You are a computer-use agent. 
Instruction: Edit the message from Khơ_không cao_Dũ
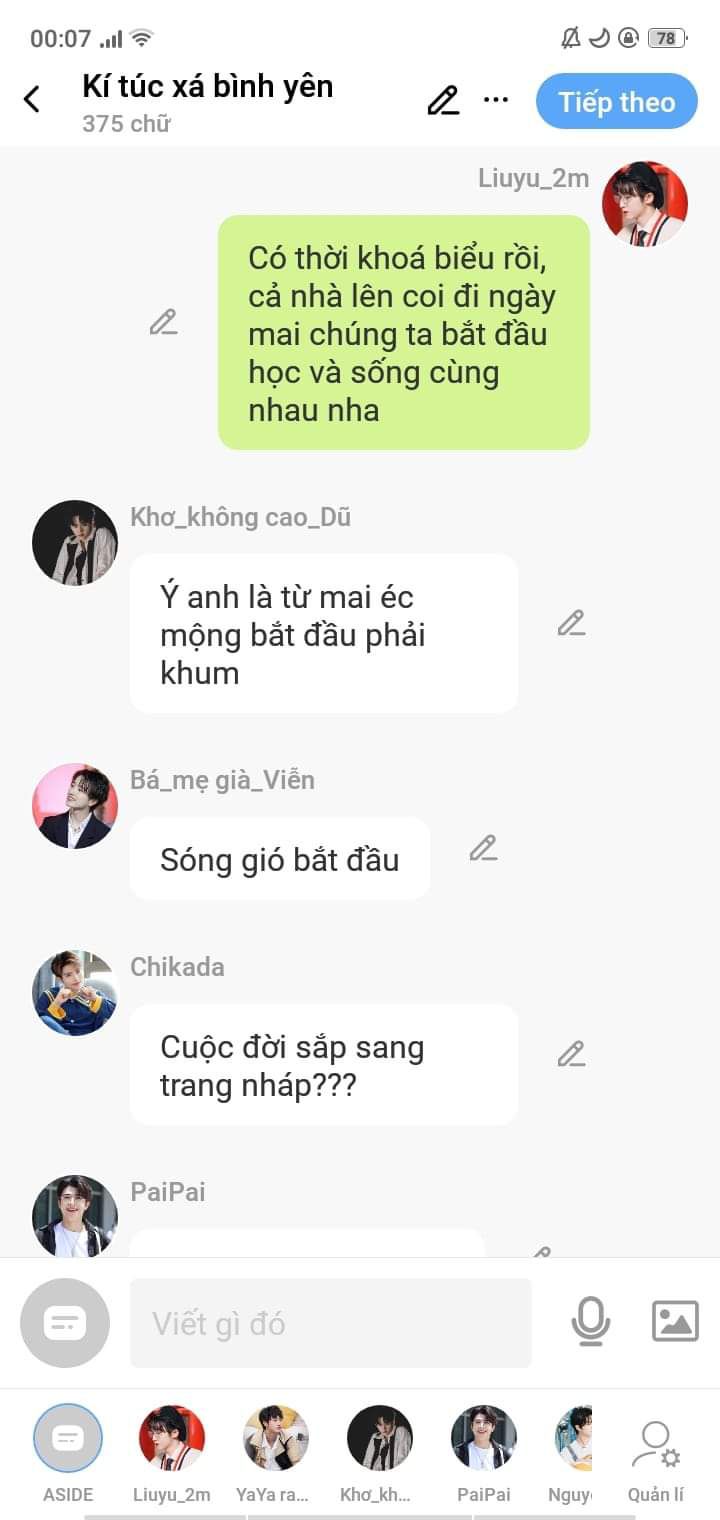pyautogui.click(x=571, y=623)
